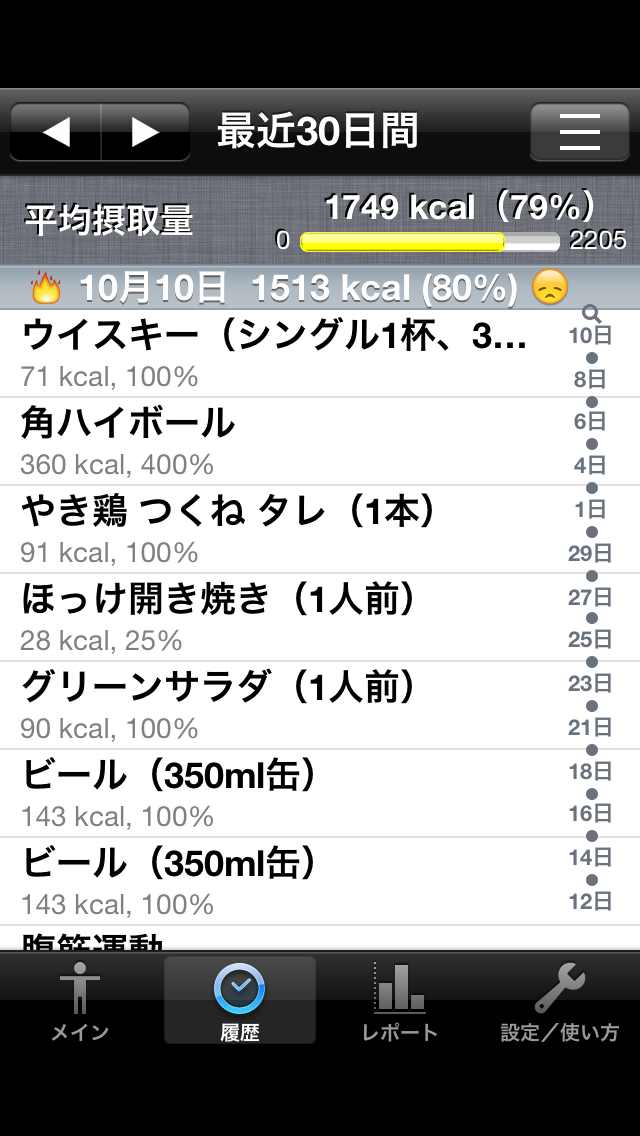The image size is (640, 1136).
Task: Jump to 12日 in the date index
Action: coord(590,901)
